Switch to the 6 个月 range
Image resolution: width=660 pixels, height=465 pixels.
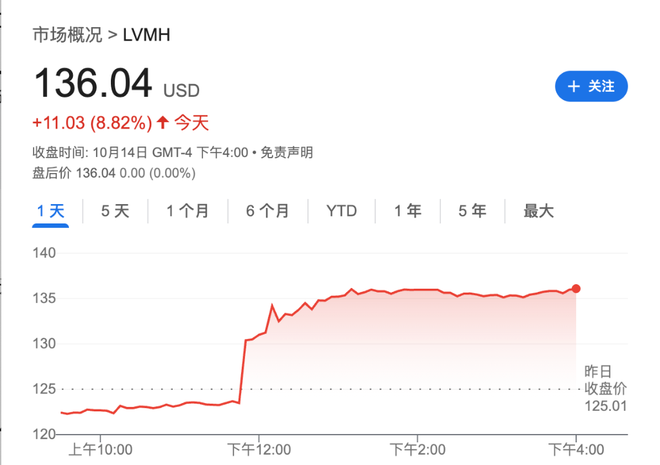[x=267, y=211]
